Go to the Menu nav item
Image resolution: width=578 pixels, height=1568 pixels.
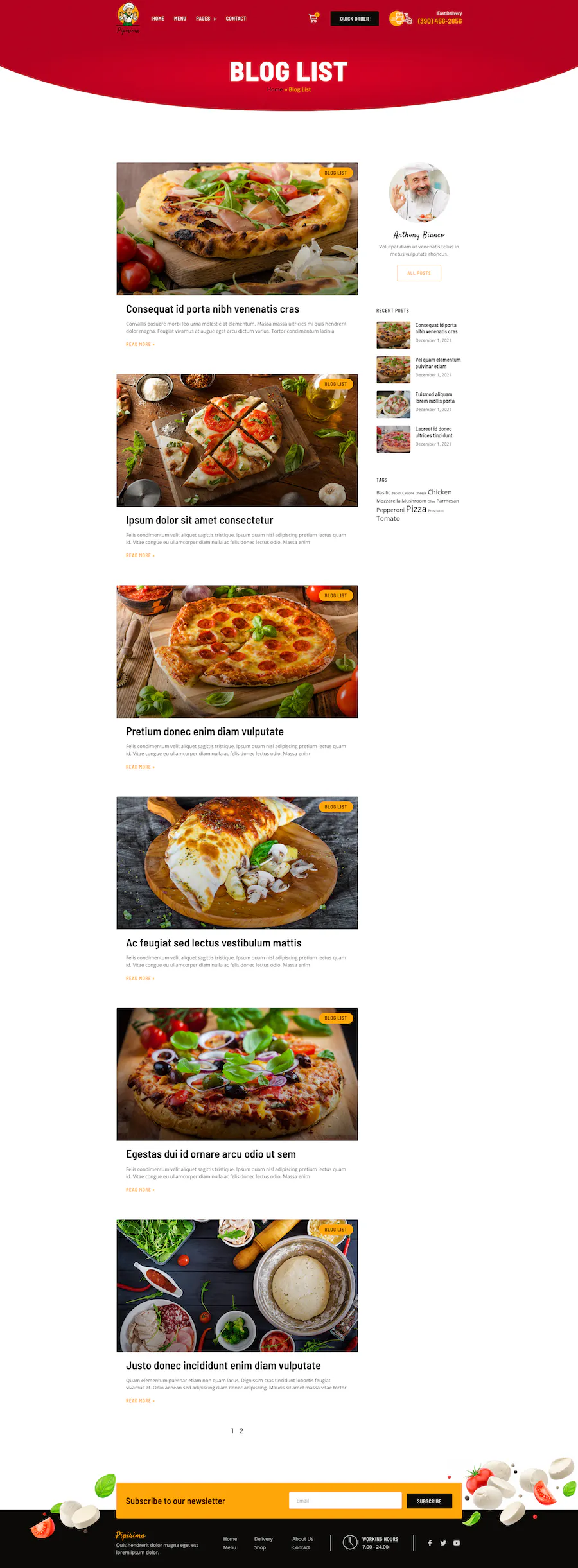click(x=180, y=19)
